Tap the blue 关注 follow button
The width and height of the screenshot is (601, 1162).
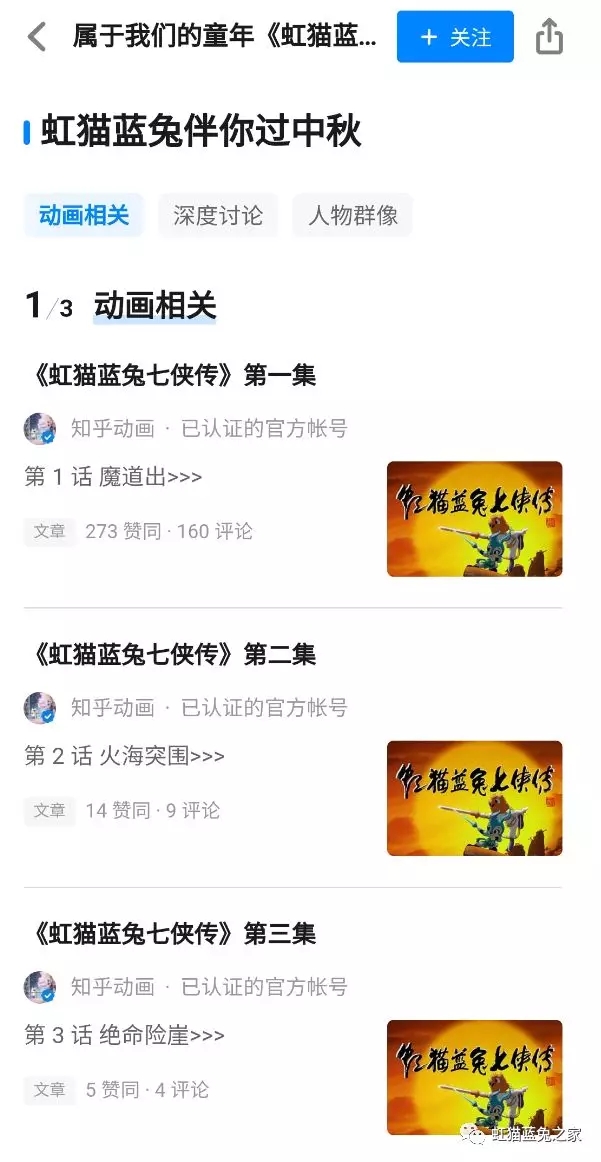click(455, 36)
